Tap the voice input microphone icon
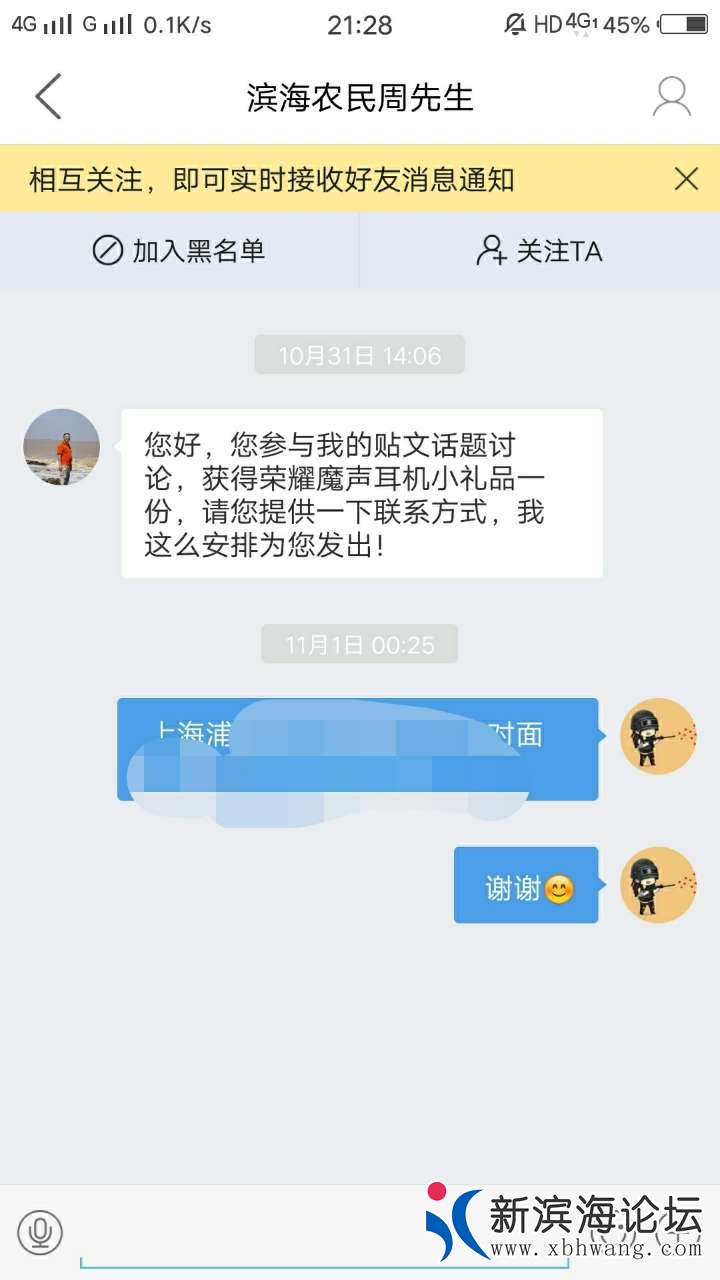Image resolution: width=720 pixels, height=1280 pixels. click(x=40, y=1232)
